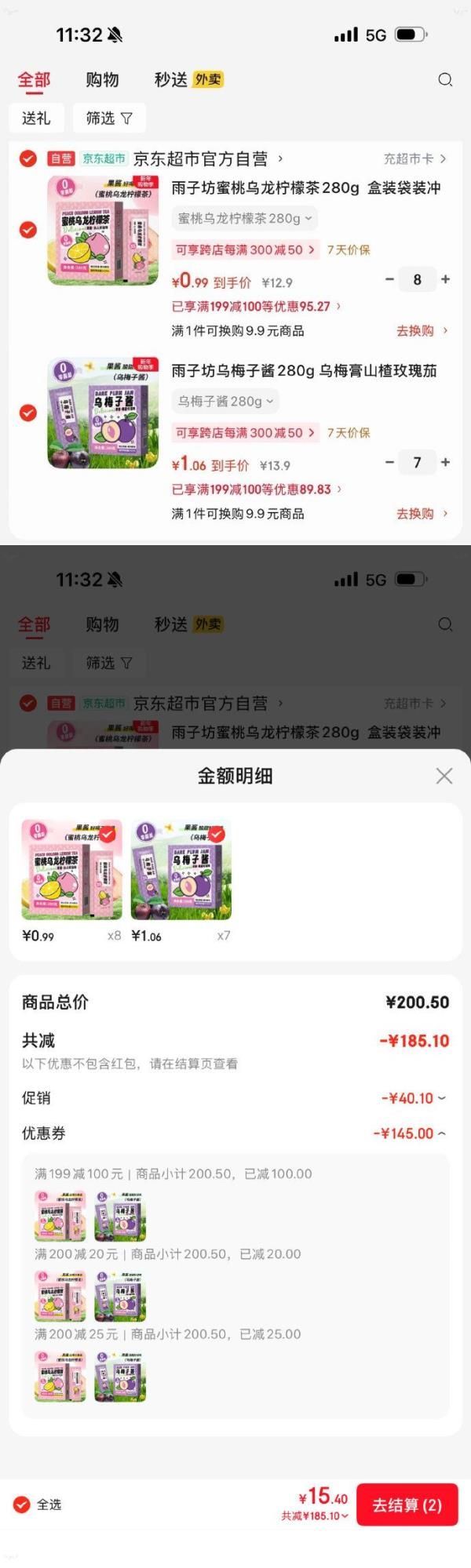This screenshot has width=471, height=1568.
Task: Reduce 乌梅子酱 quantity by one
Action: (x=389, y=463)
